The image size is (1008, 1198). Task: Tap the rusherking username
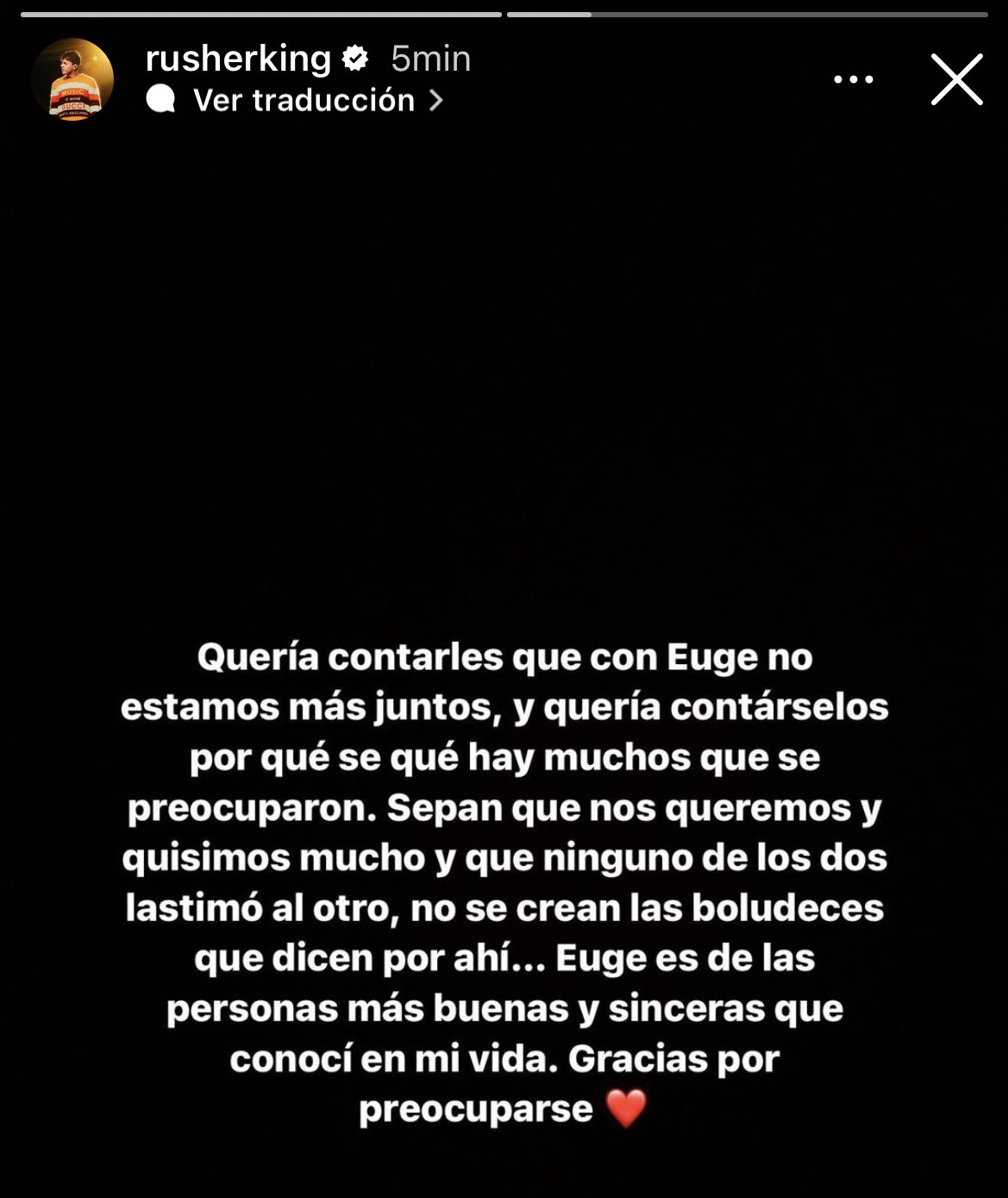coord(238,59)
